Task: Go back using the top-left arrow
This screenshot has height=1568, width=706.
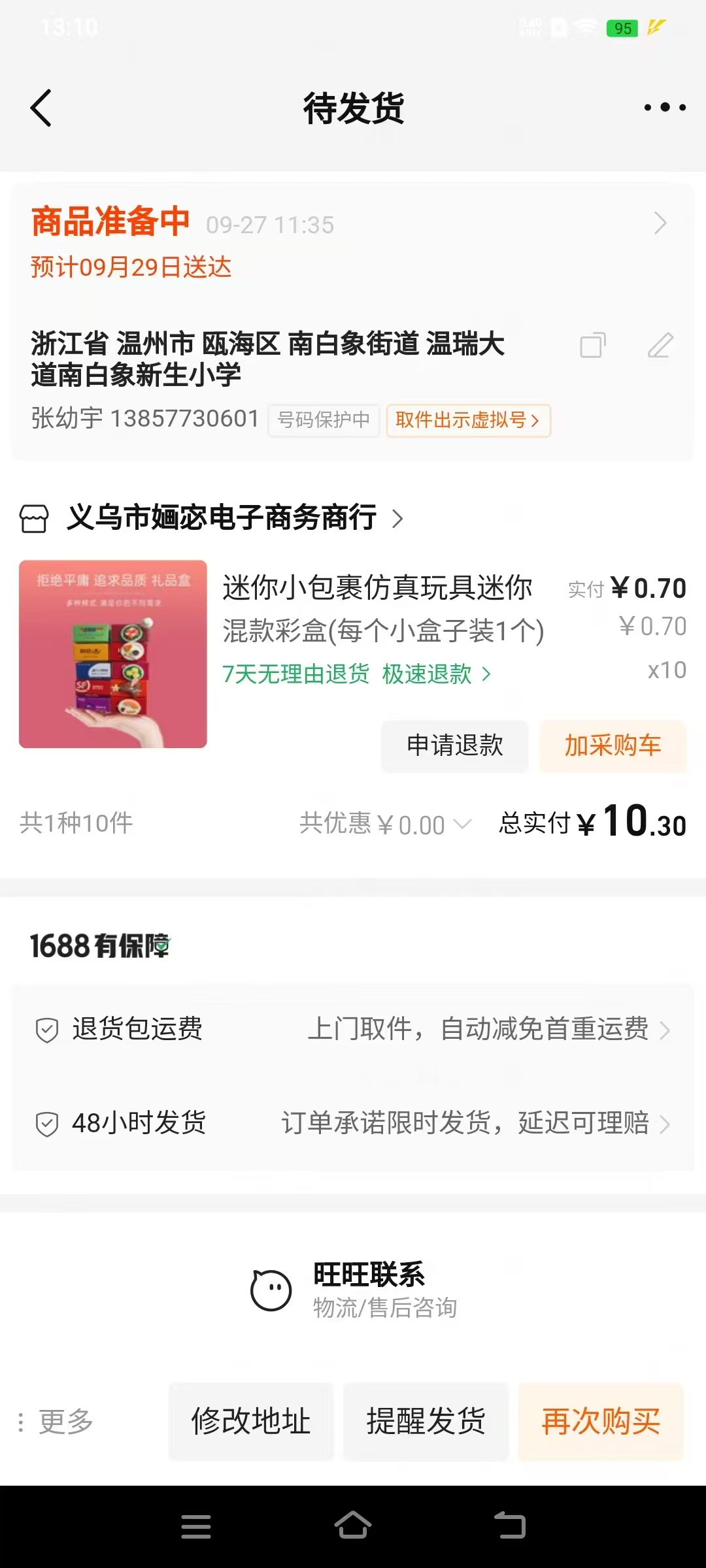Action: [41, 108]
